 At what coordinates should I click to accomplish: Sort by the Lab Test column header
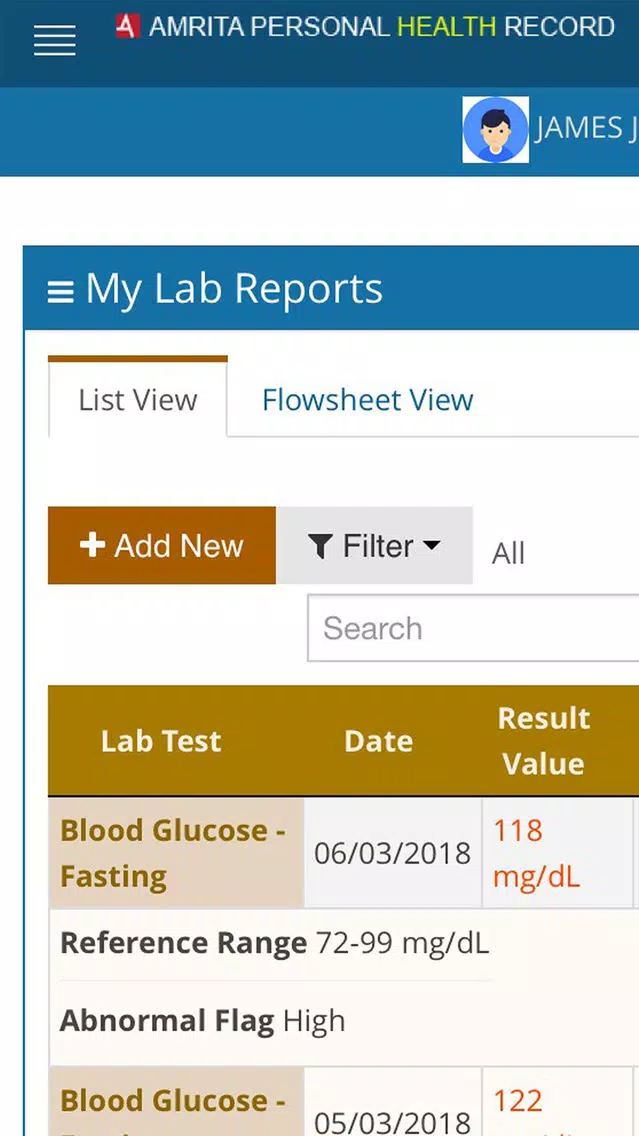click(161, 741)
